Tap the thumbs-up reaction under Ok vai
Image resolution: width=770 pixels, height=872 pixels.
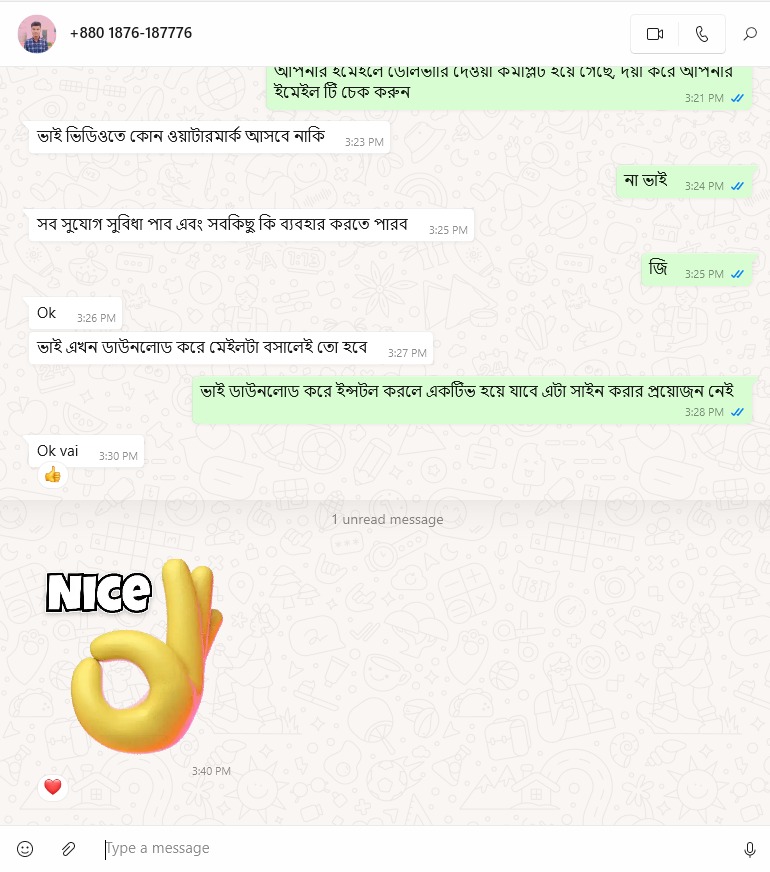53,474
